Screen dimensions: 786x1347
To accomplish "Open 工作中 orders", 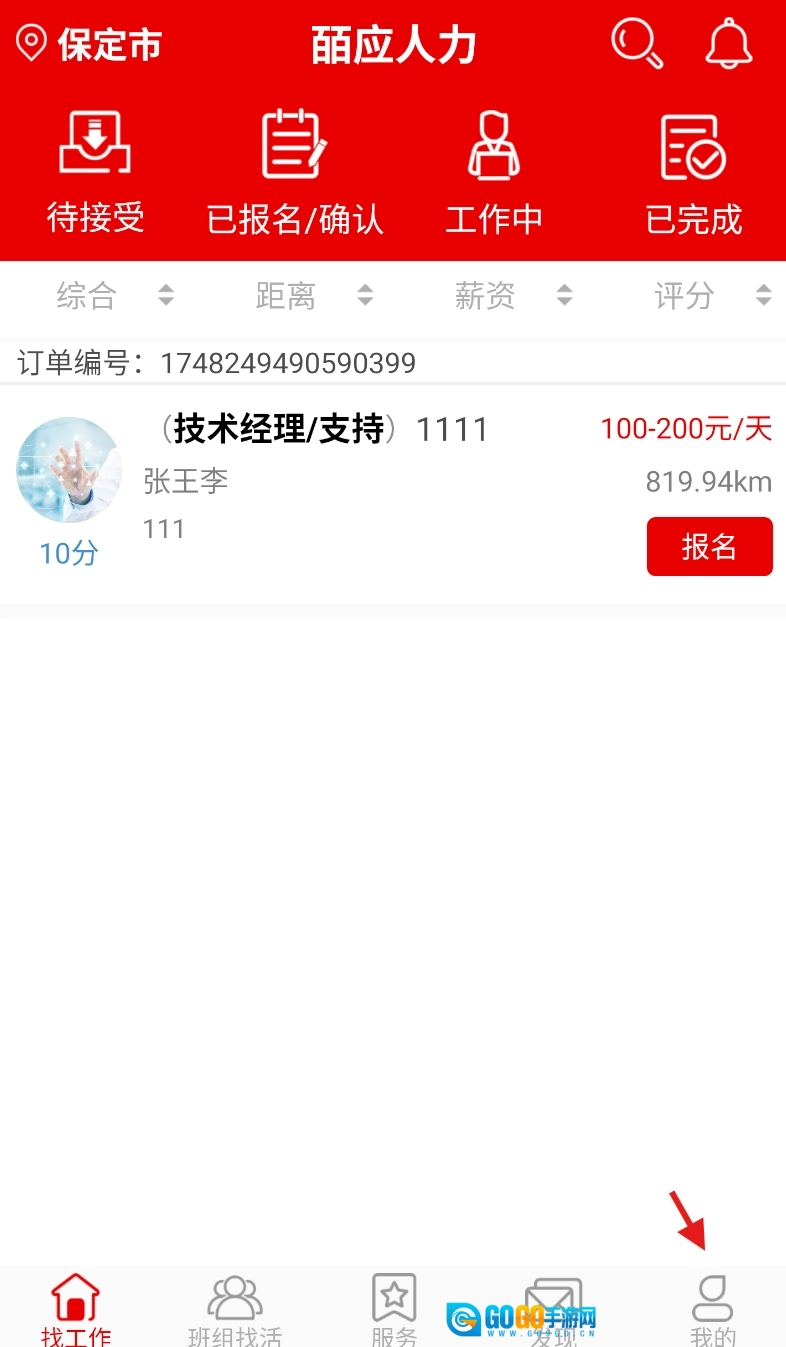I will (494, 174).
